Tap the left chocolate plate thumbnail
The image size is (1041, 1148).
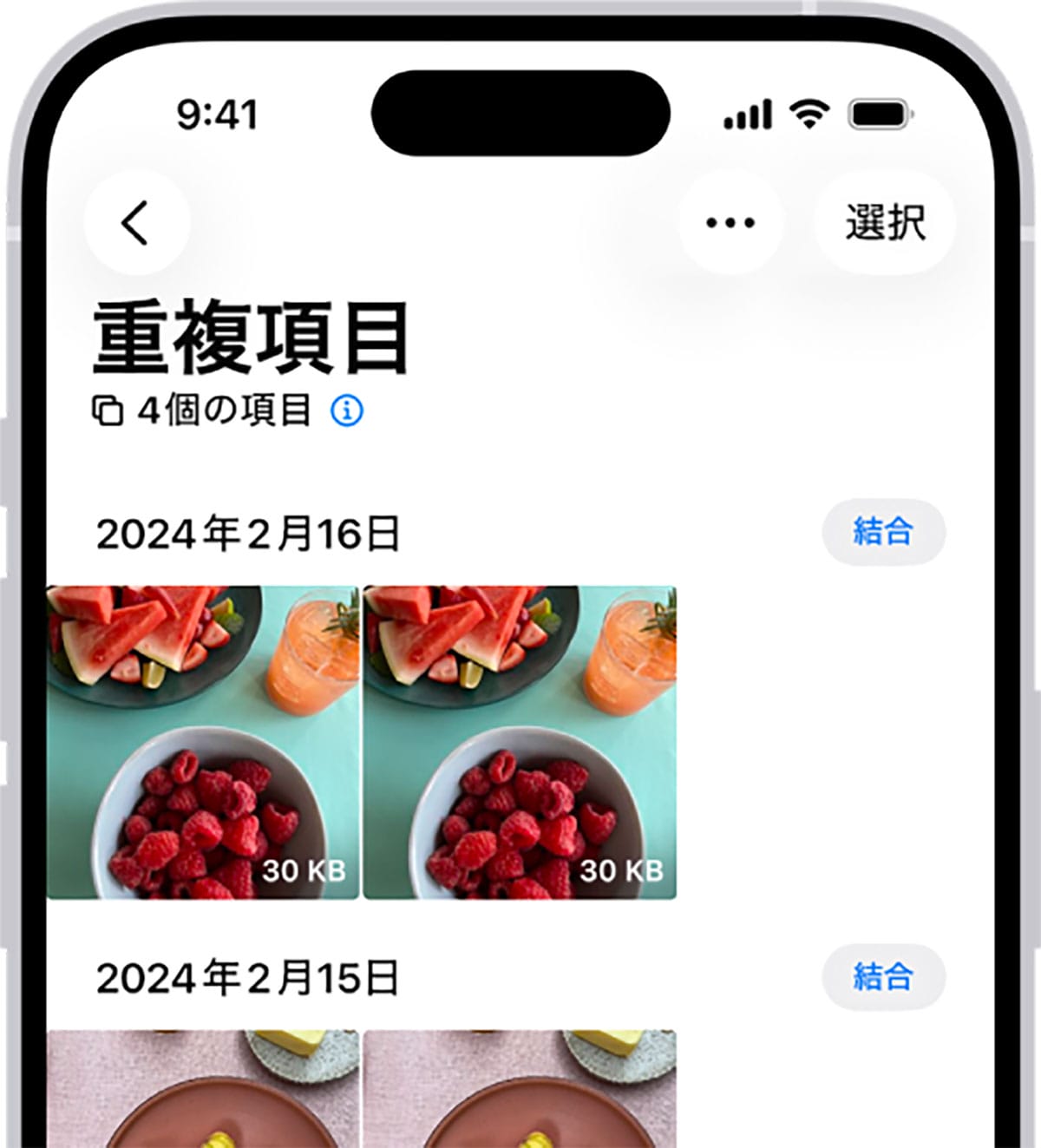click(201, 1093)
